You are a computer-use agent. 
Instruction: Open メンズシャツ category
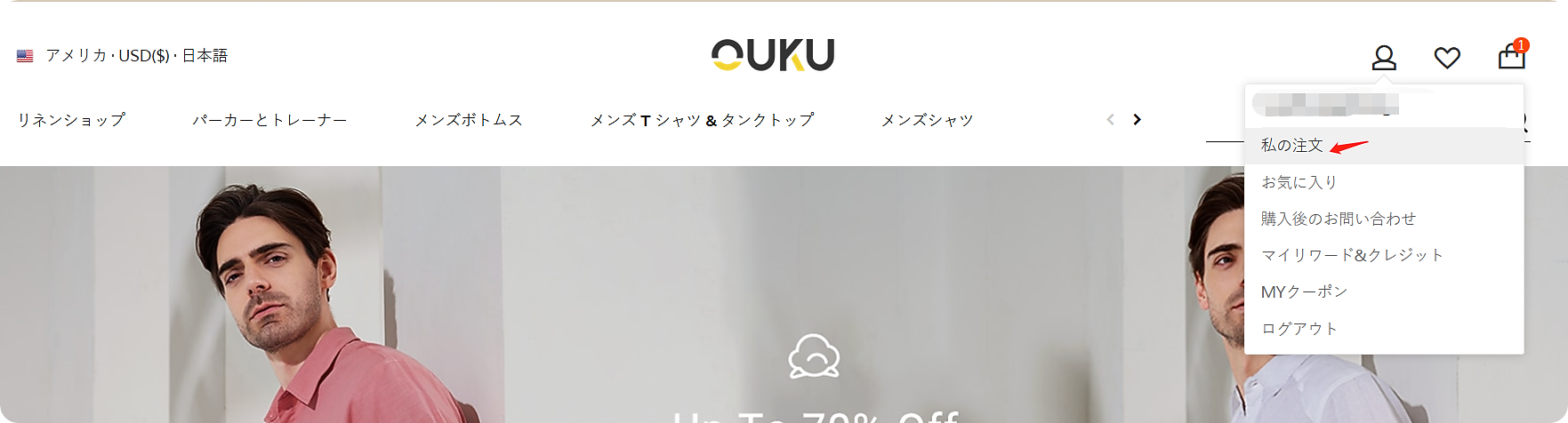point(928,119)
